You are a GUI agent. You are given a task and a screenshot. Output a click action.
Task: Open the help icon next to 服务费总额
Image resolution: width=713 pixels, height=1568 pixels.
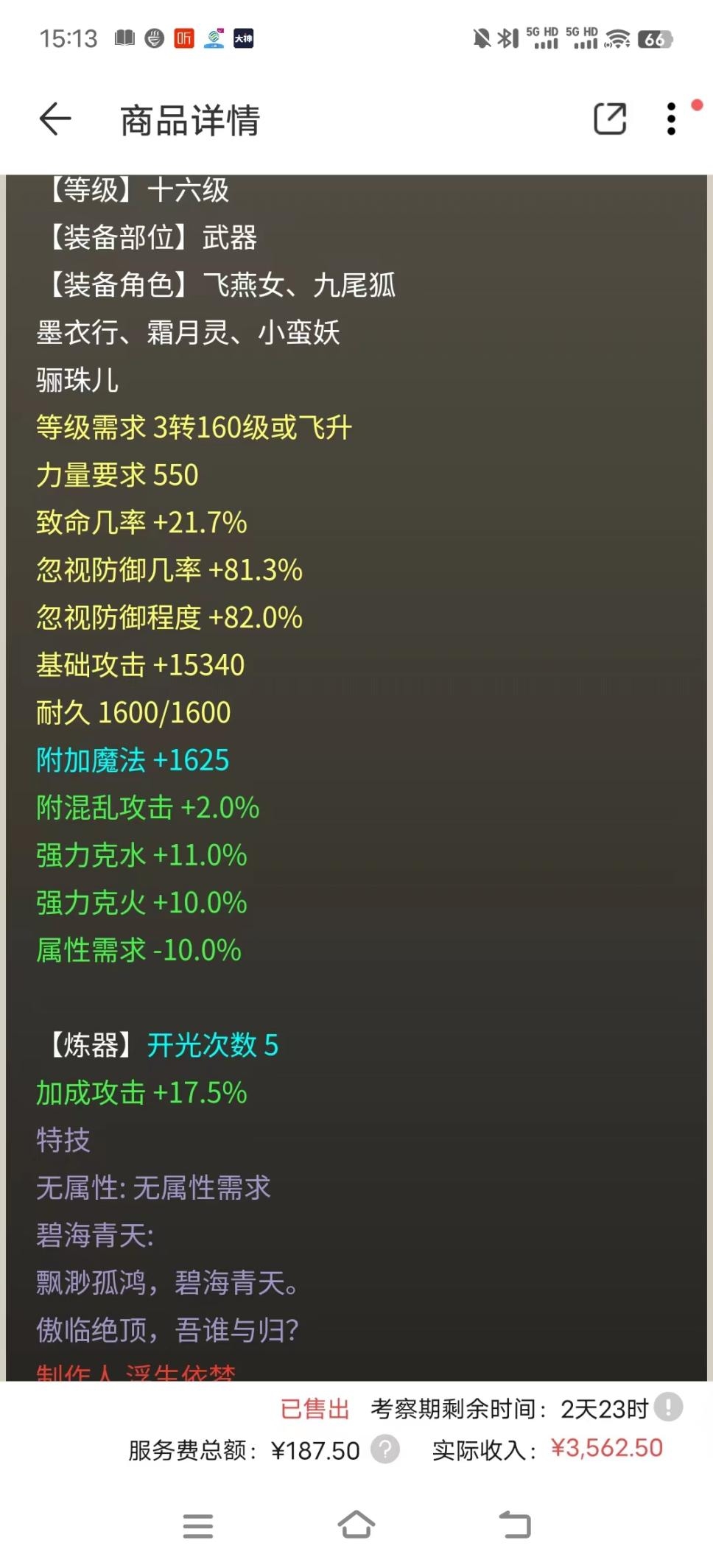384,1449
